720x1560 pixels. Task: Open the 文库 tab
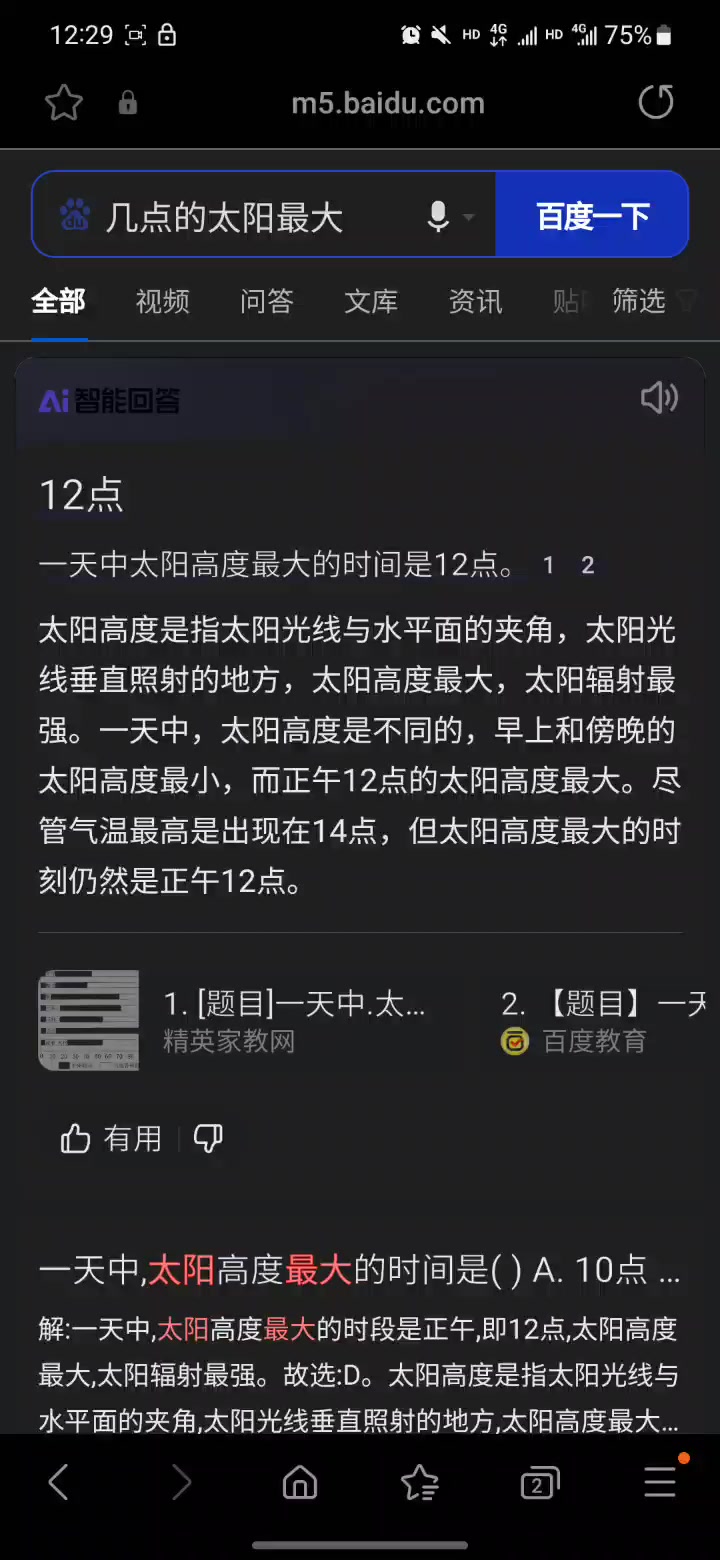(371, 301)
